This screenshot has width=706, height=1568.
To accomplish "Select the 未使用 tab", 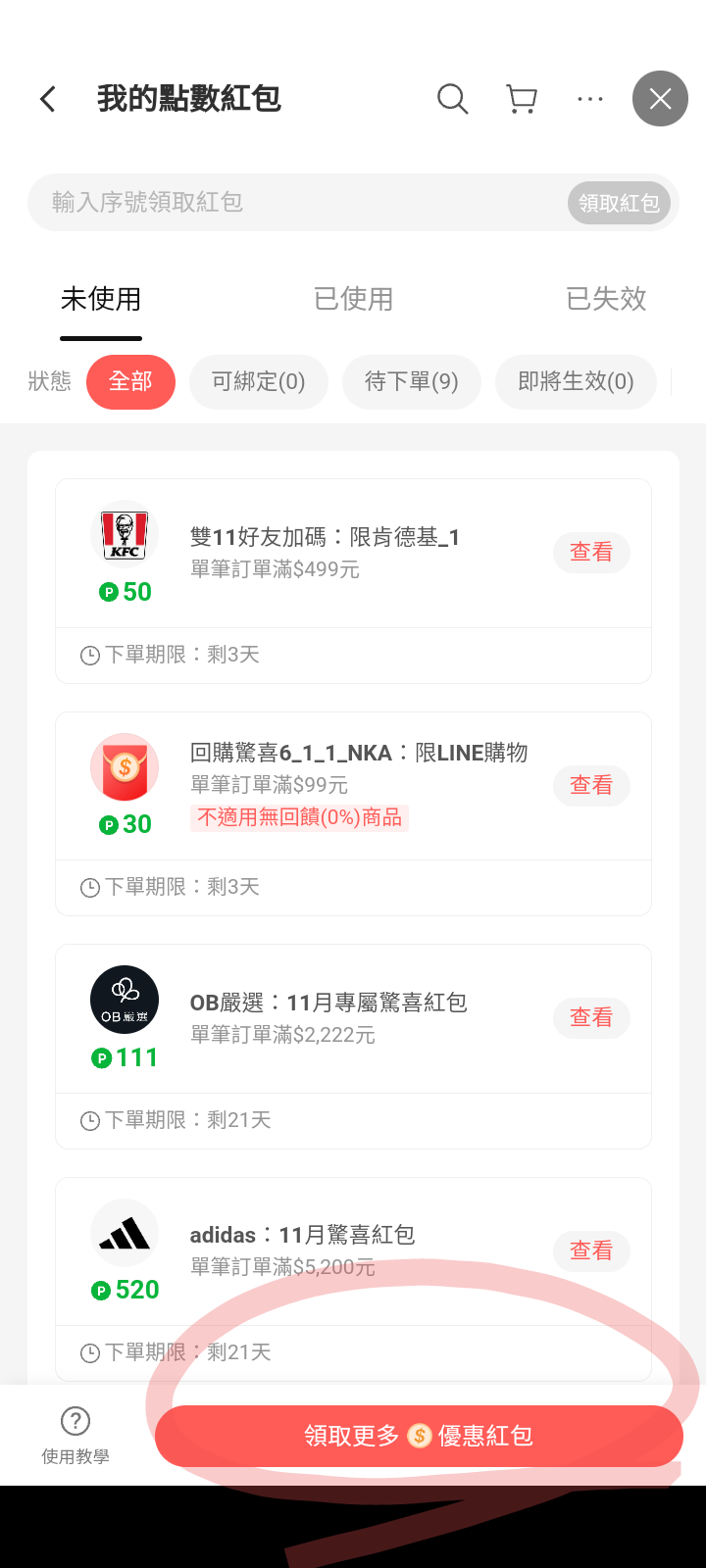I will [101, 299].
